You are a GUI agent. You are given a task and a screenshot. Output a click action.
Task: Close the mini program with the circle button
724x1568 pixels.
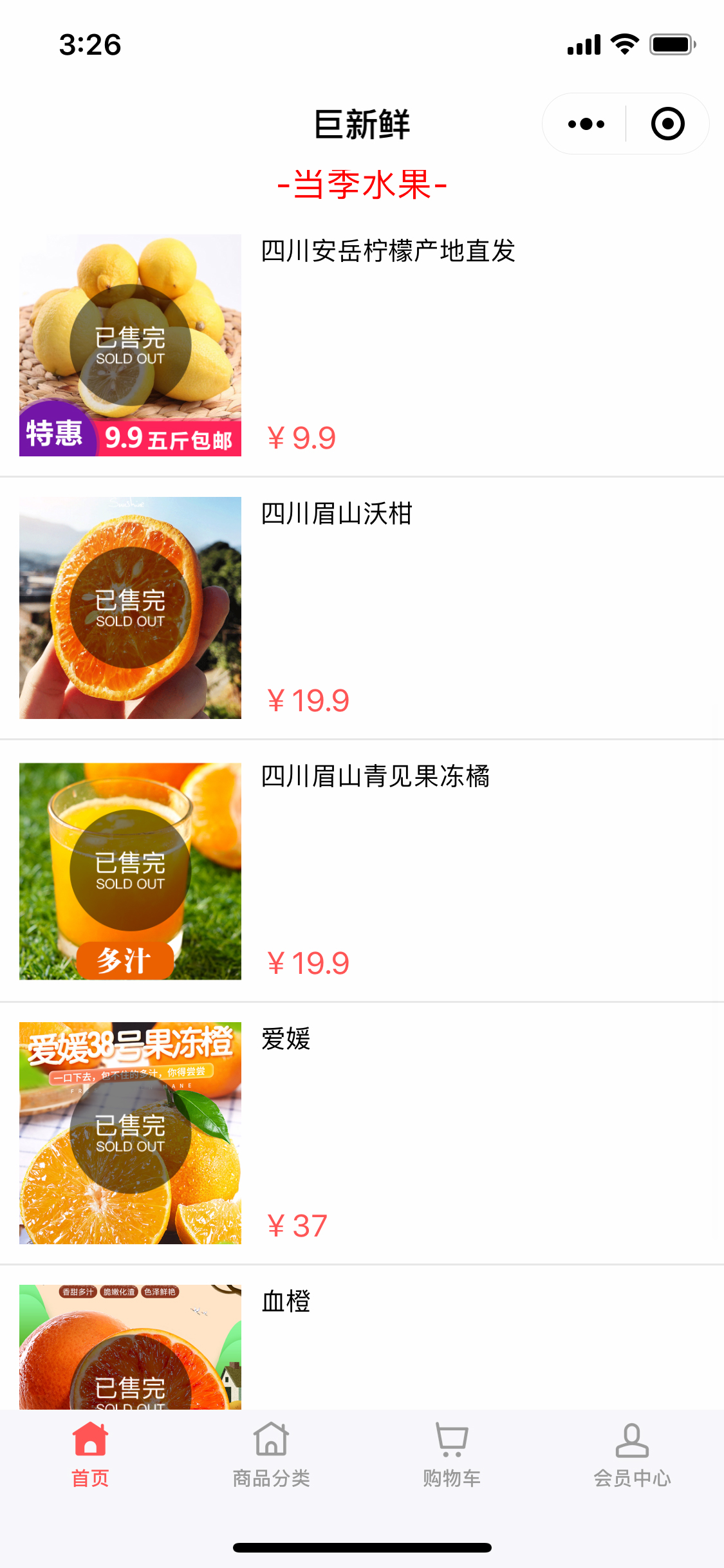point(667,124)
